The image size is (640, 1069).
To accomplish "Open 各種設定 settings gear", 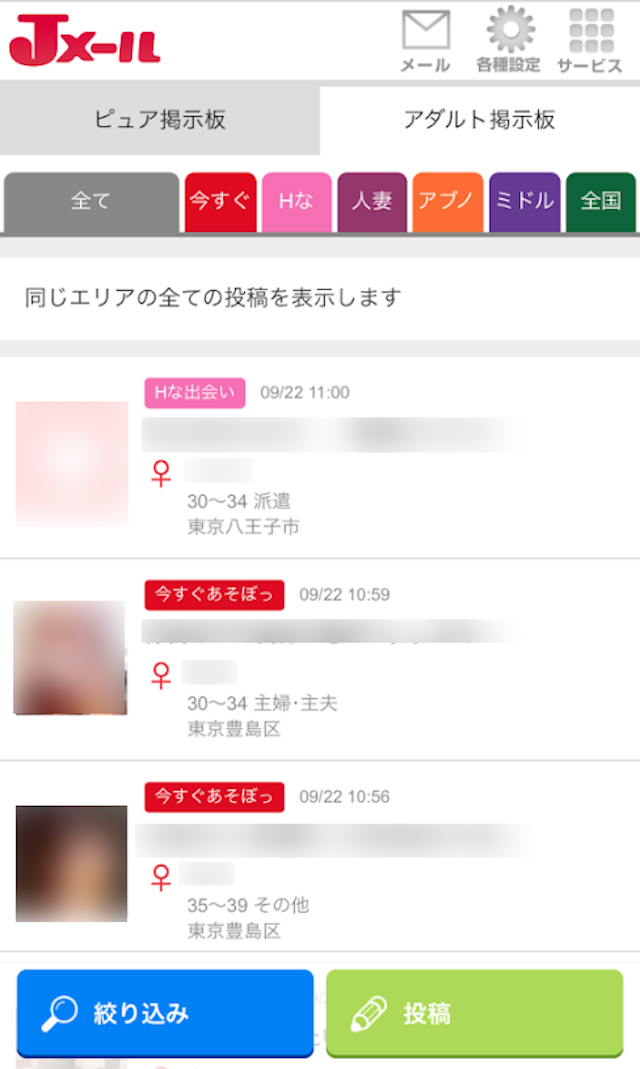I will [x=509, y=40].
